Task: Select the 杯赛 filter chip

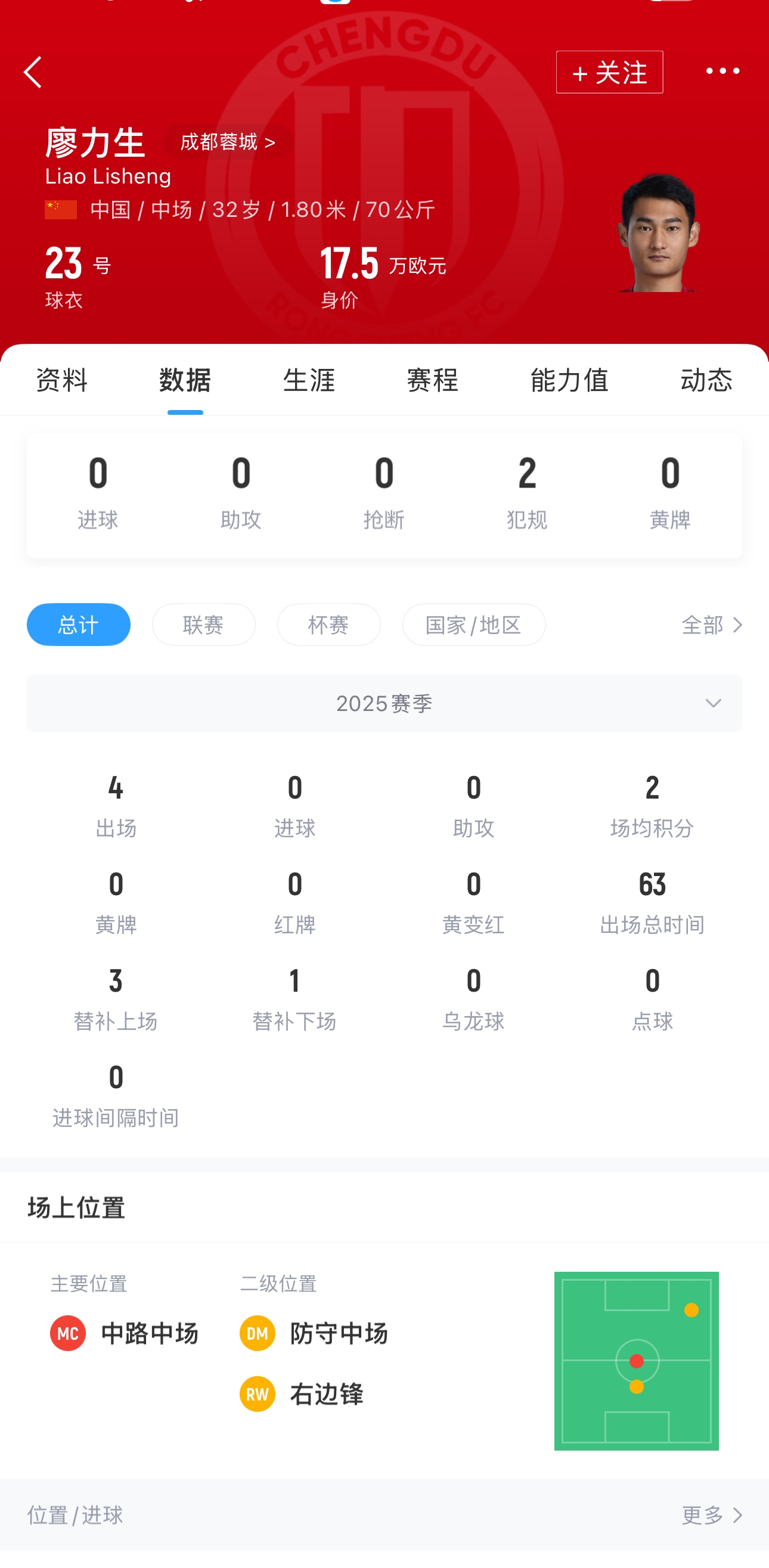Action: point(329,625)
